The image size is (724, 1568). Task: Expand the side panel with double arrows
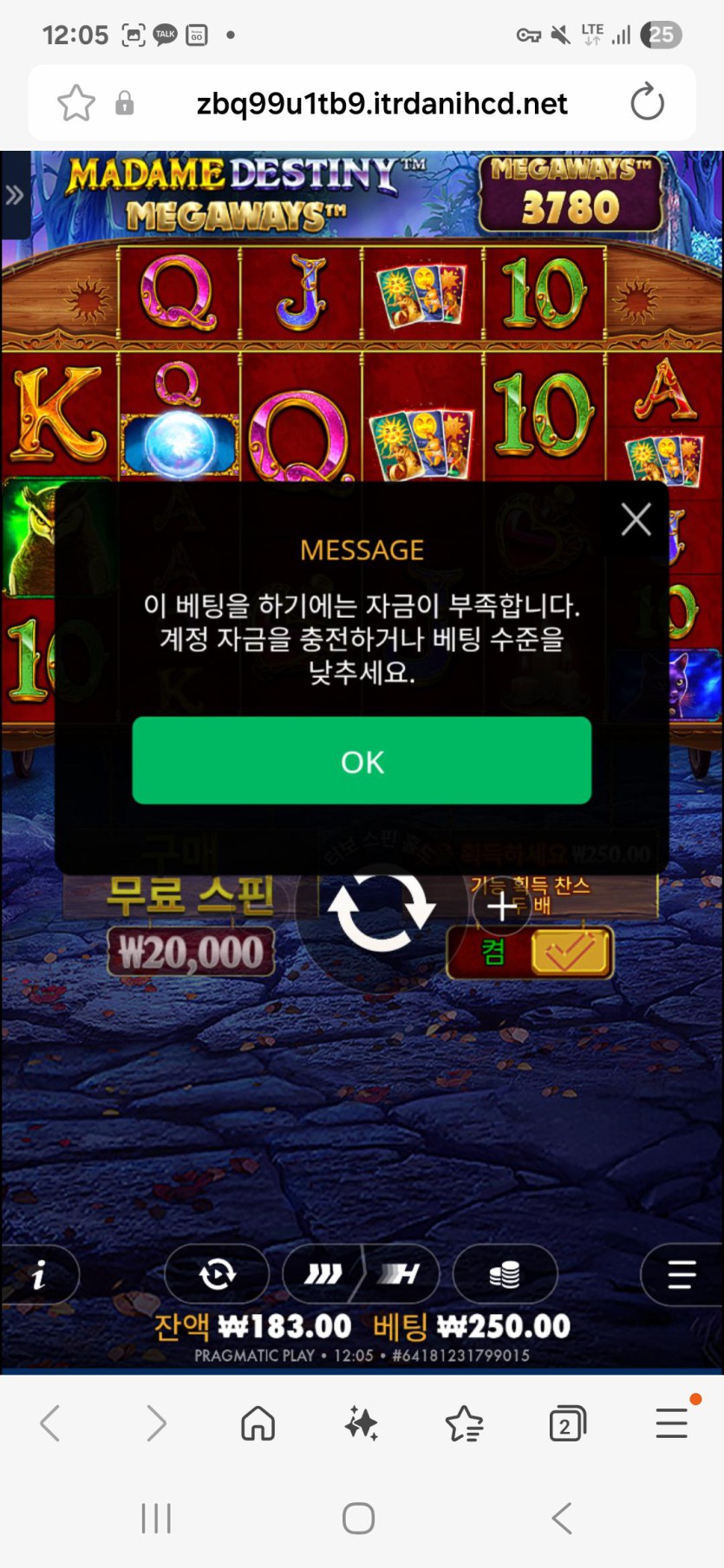click(x=15, y=195)
